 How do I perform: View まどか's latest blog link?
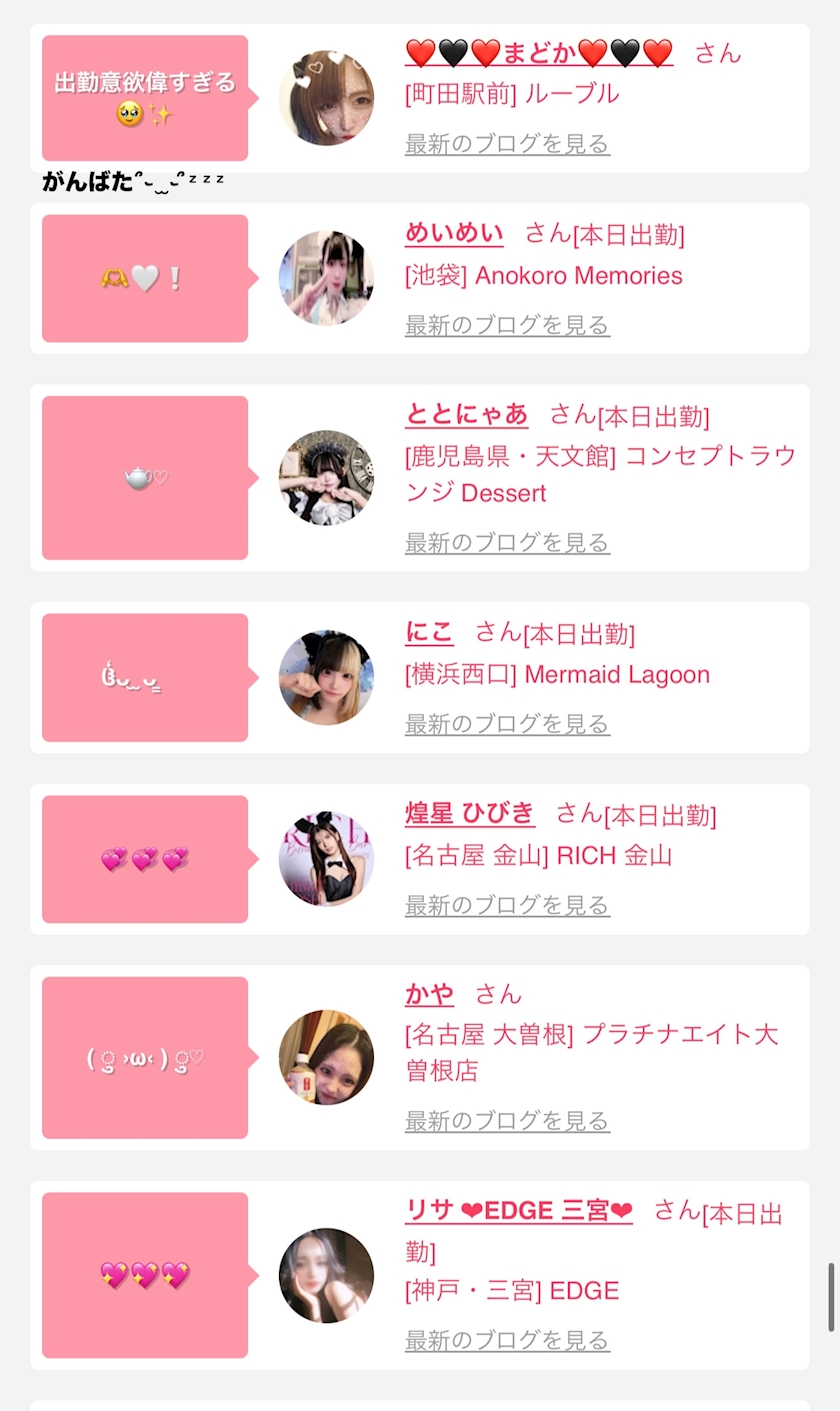pos(507,144)
